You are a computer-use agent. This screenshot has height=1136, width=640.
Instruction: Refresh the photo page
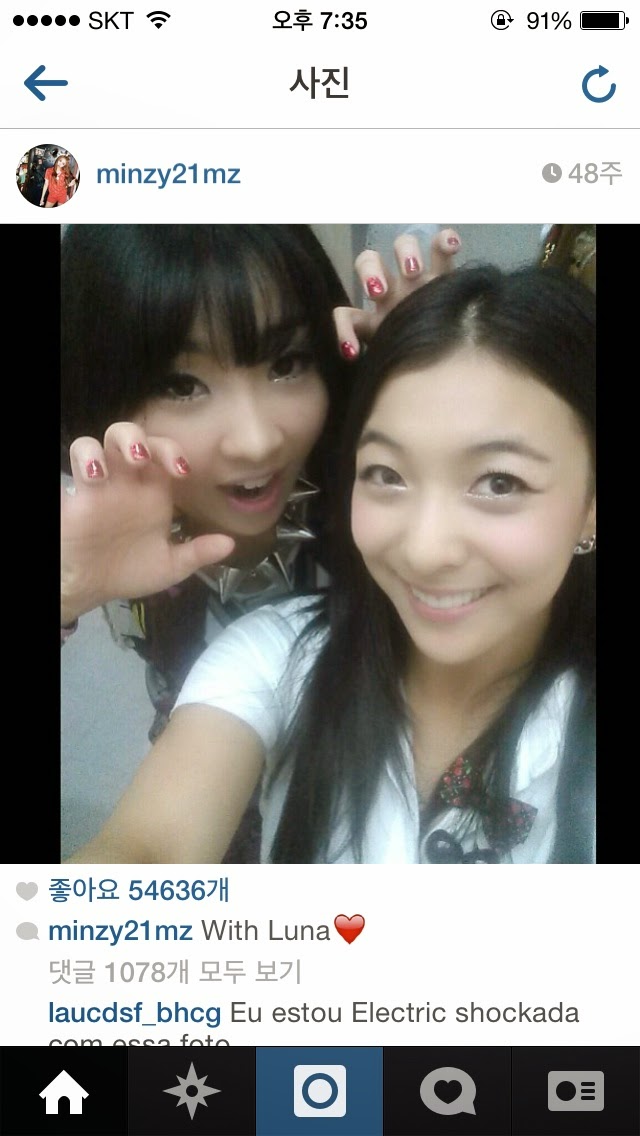[598, 86]
